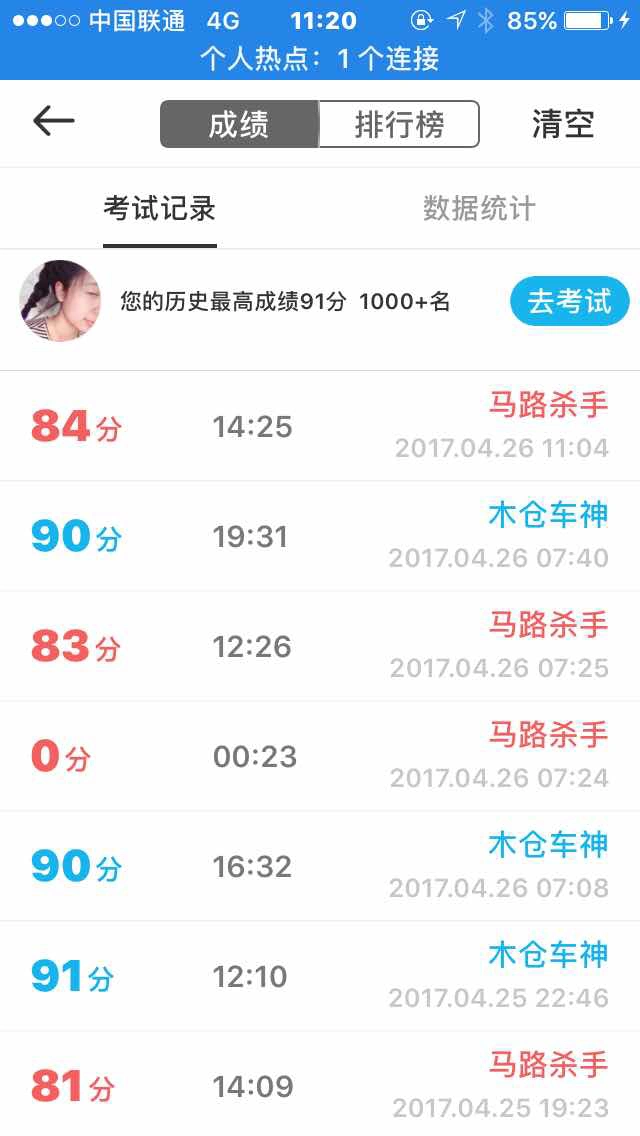
Task: Tap the personal hotspot status banner
Action: point(320,59)
